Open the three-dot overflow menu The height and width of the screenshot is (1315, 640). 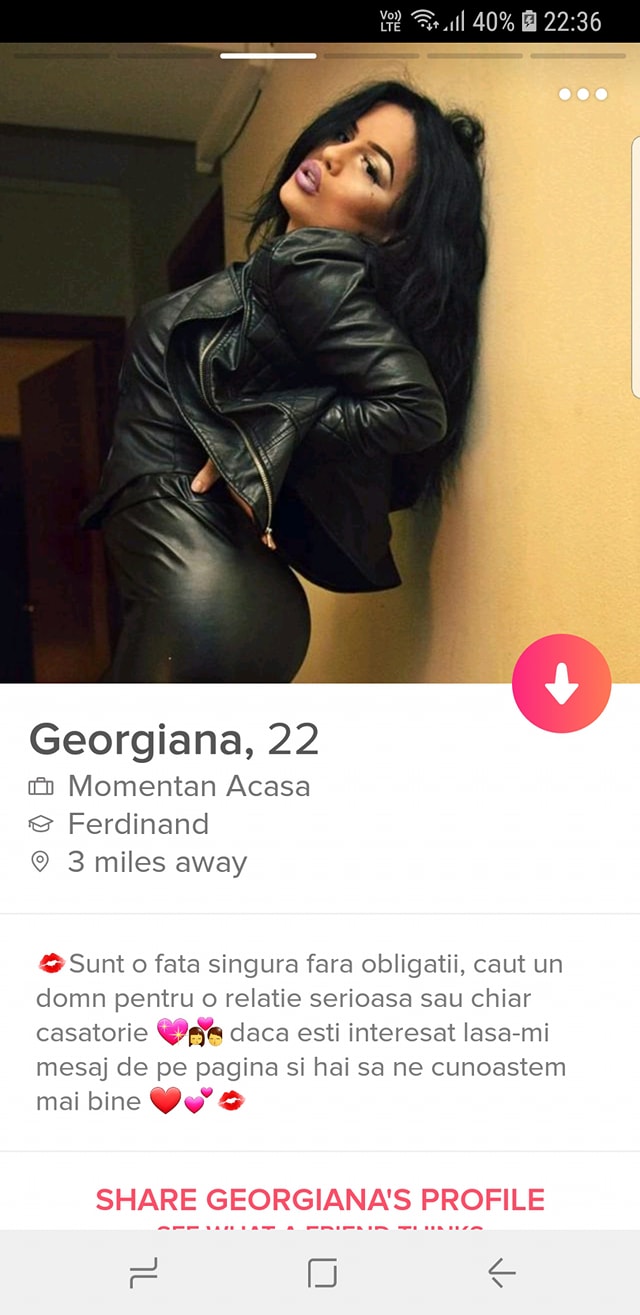tap(583, 94)
